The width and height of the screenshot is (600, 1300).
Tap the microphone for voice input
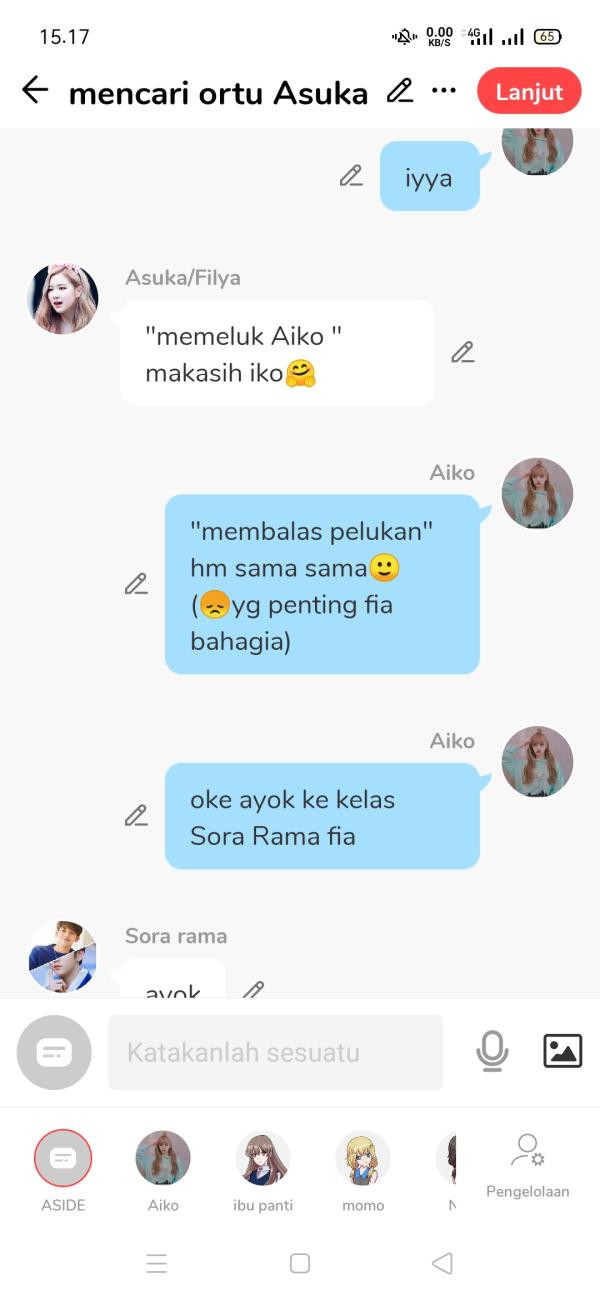[x=492, y=1051]
